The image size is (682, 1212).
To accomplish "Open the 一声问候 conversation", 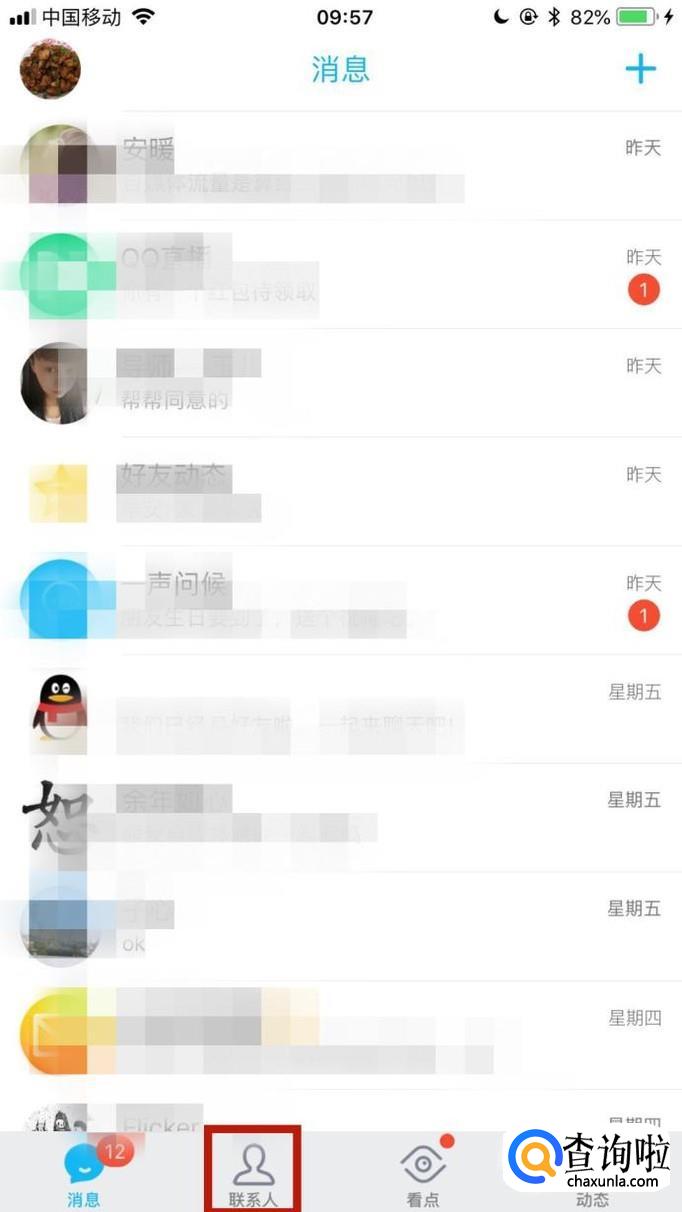I will [340, 600].
